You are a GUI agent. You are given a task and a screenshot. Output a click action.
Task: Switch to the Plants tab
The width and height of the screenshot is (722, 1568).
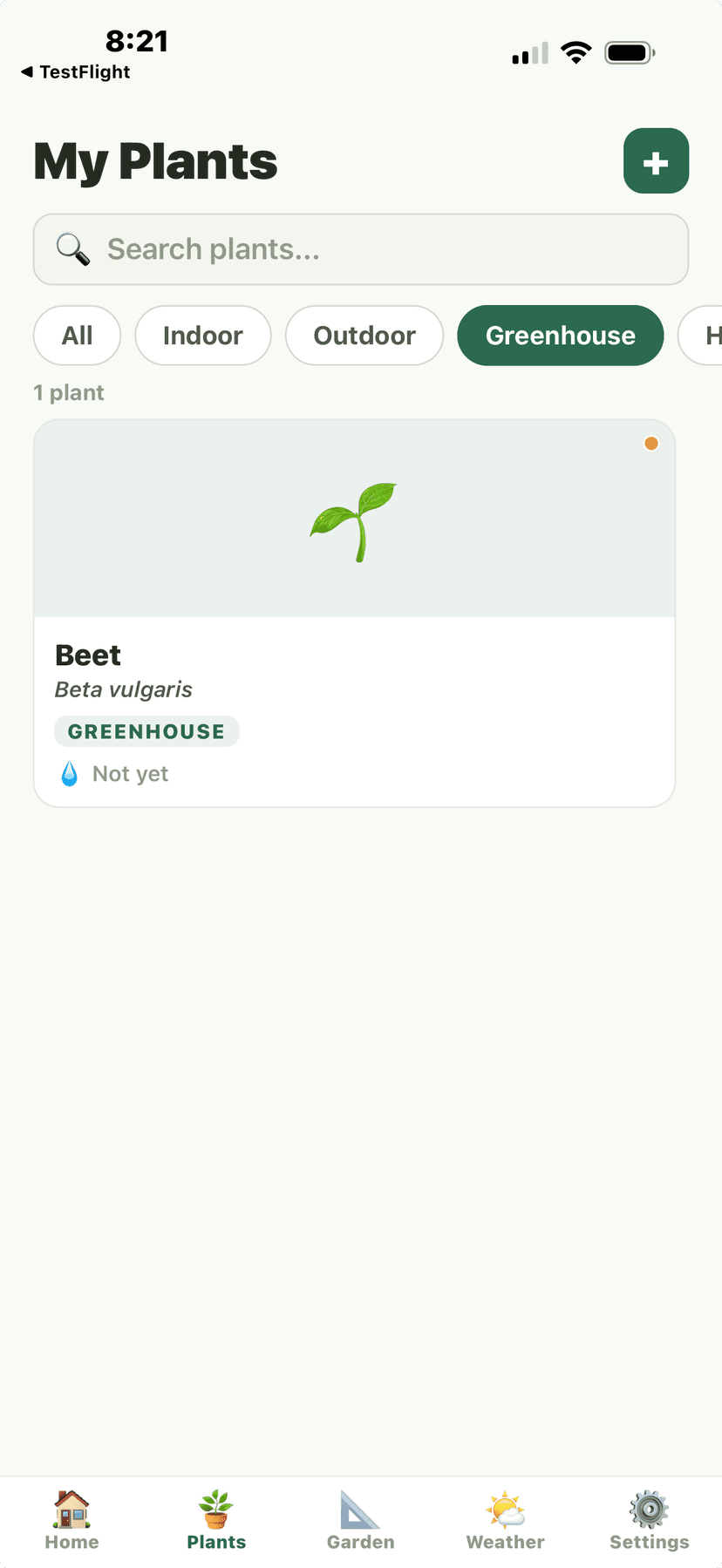click(x=216, y=1521)
